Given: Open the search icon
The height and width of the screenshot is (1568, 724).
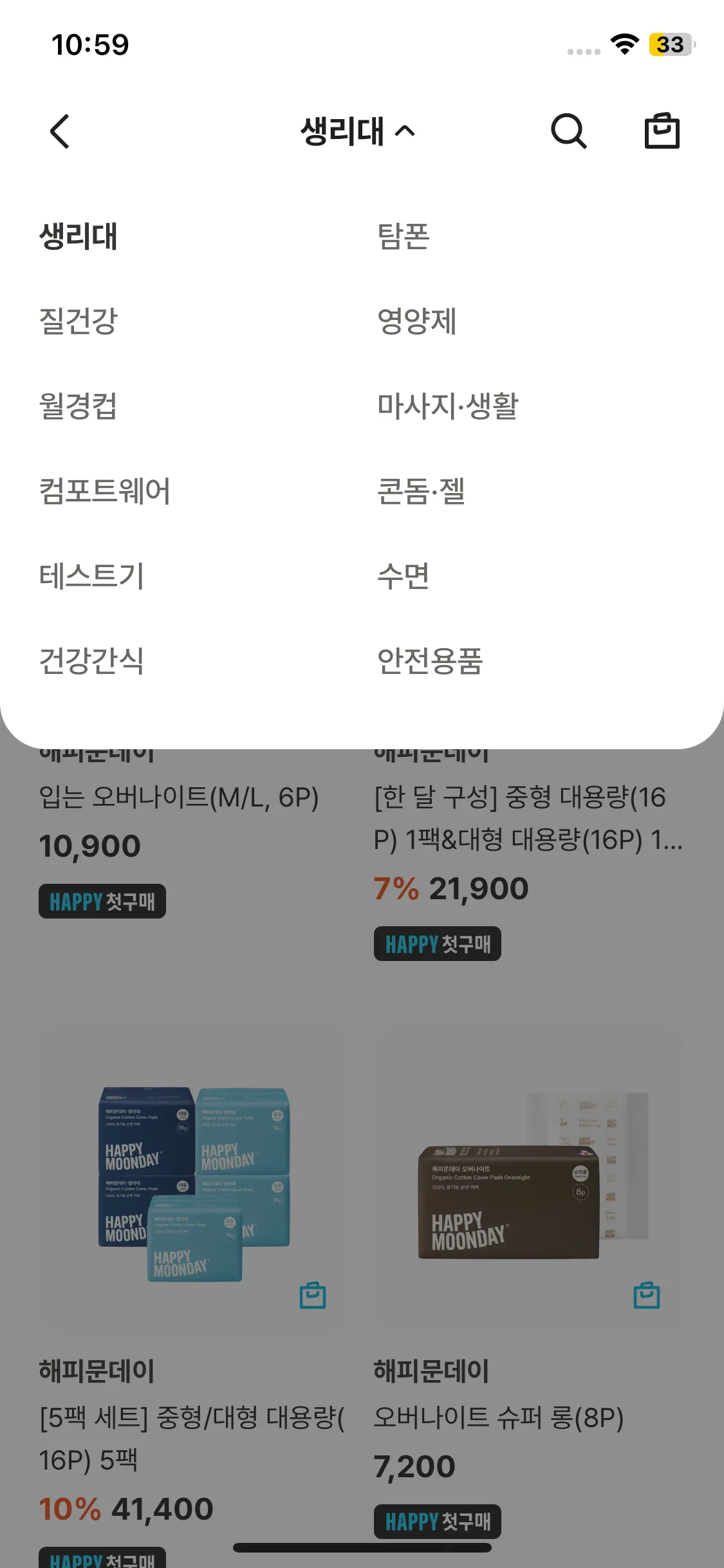Looking at the screenshot, I should pos(568,131).
